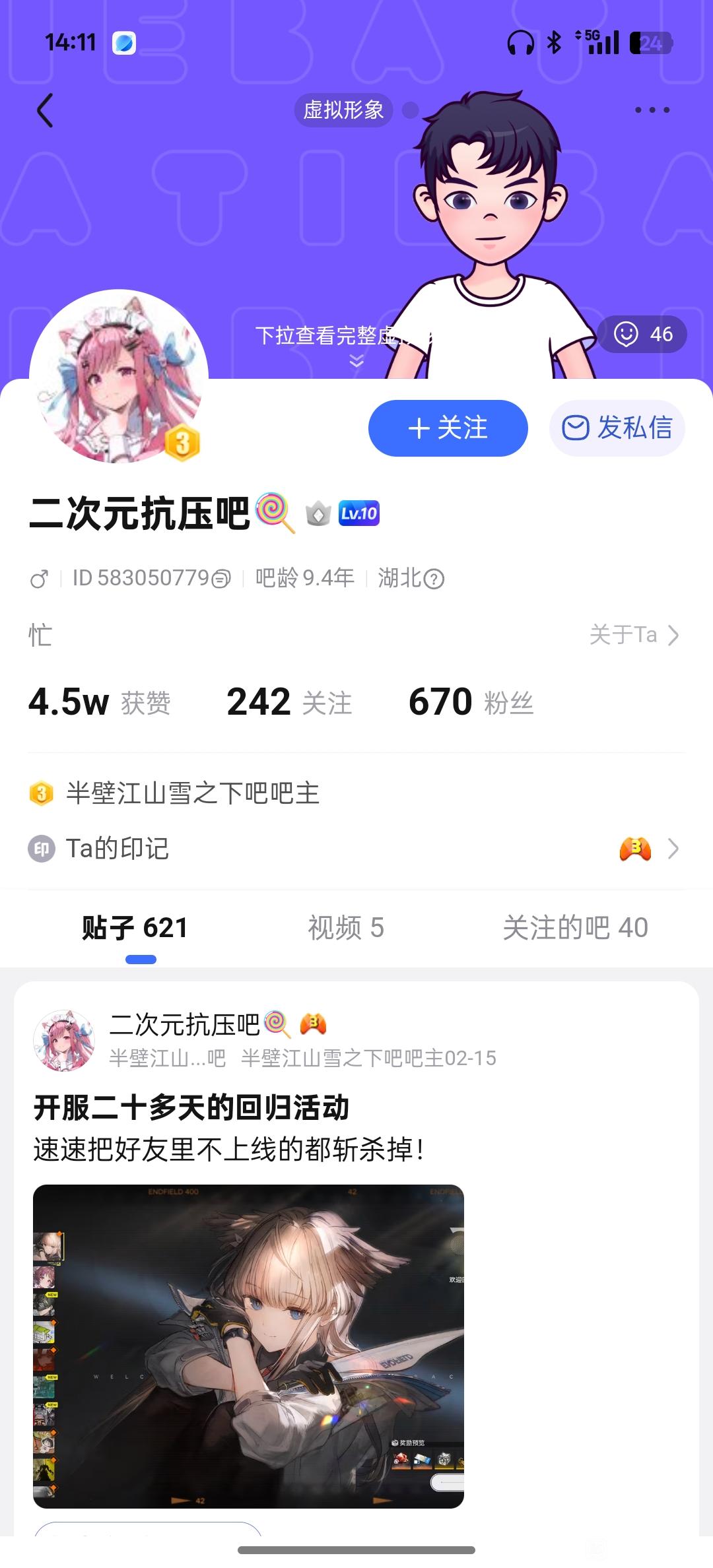
Task: Follow this user with +关注
Action: [448, 428]
